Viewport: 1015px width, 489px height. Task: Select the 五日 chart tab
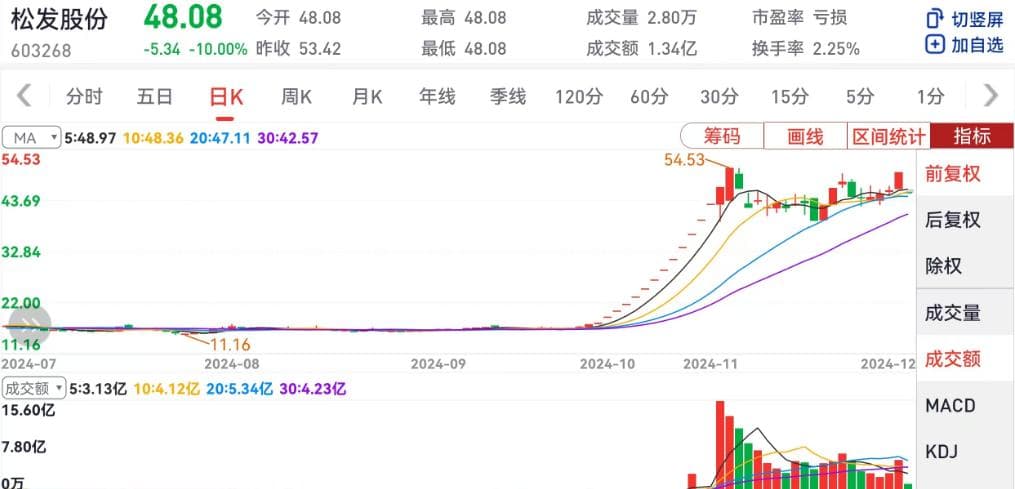click(155, 96)
